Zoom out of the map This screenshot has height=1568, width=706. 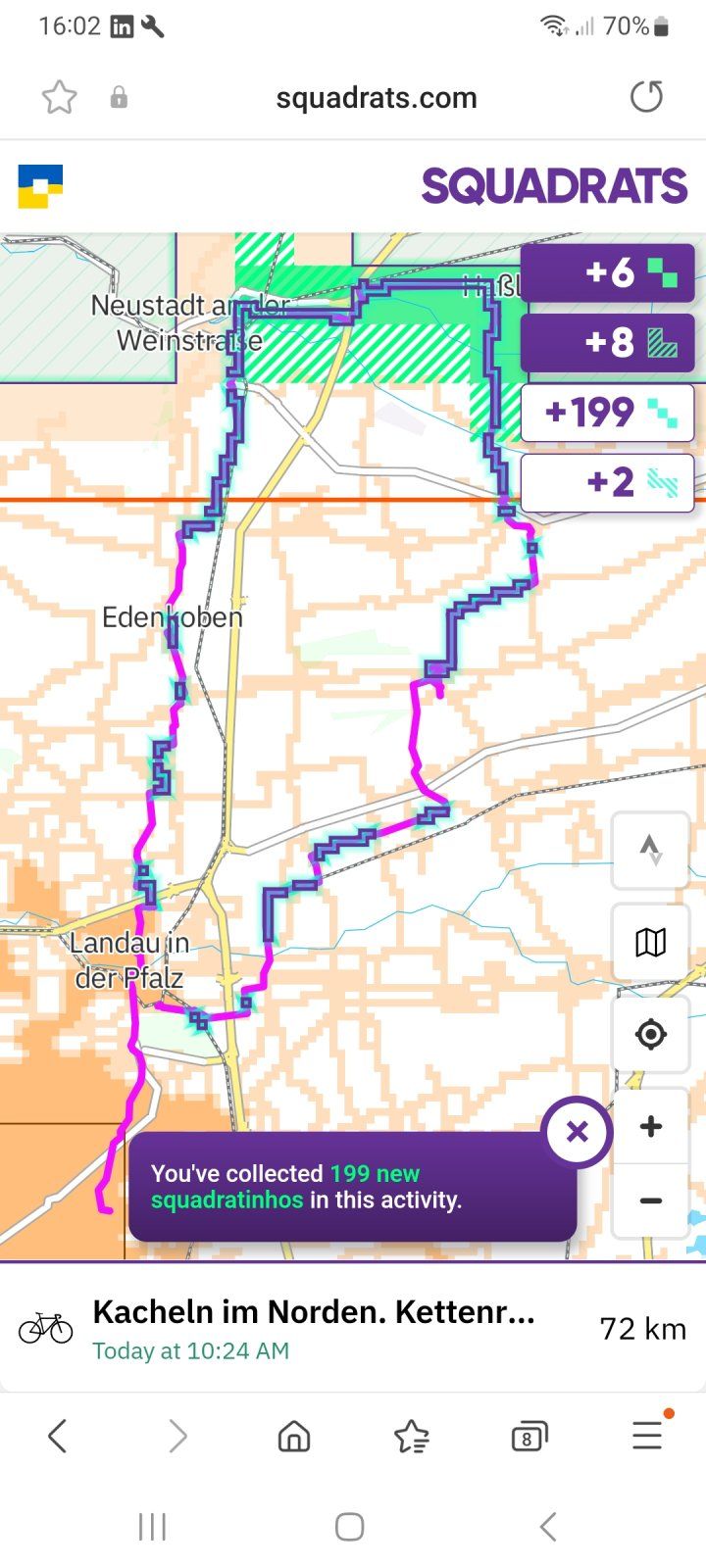pyautogui.click(x=650, y=1200)
